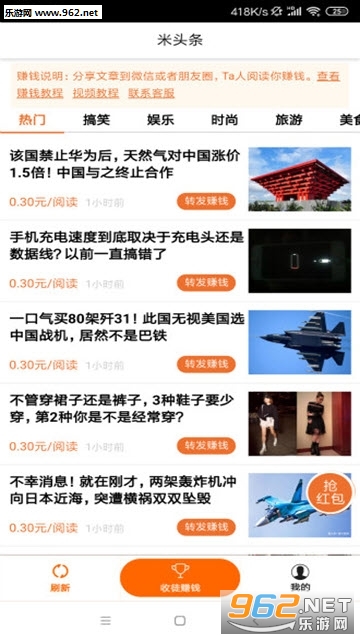
Task: Open the 视频教程 link
Action: tap(96, 93)
